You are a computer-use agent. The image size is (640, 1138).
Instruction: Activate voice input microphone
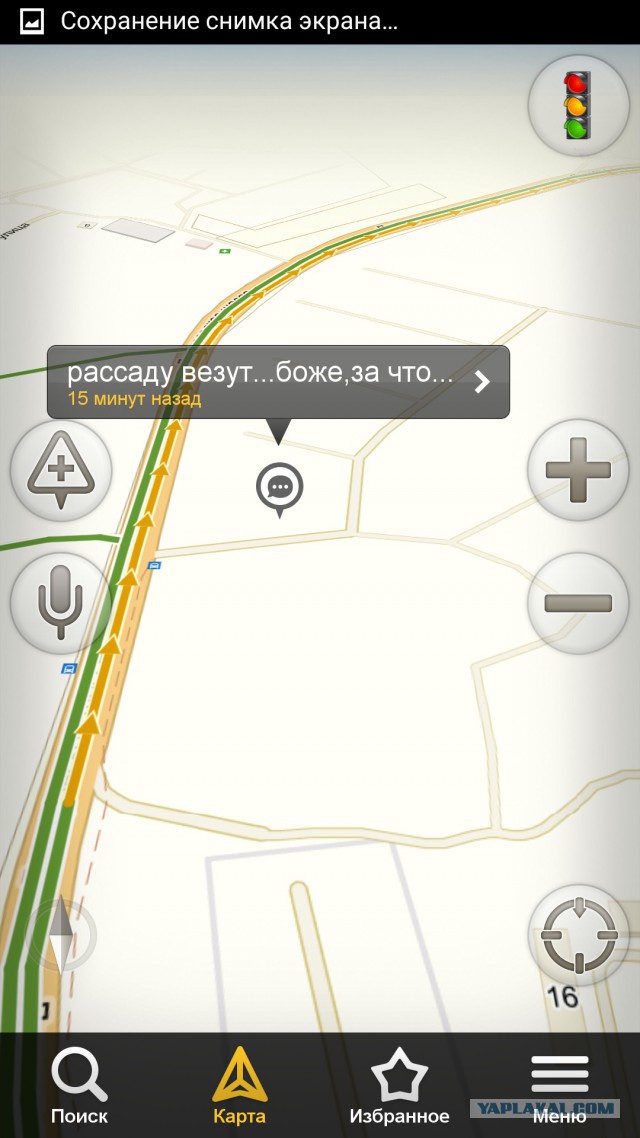click(x=61, y=602)
